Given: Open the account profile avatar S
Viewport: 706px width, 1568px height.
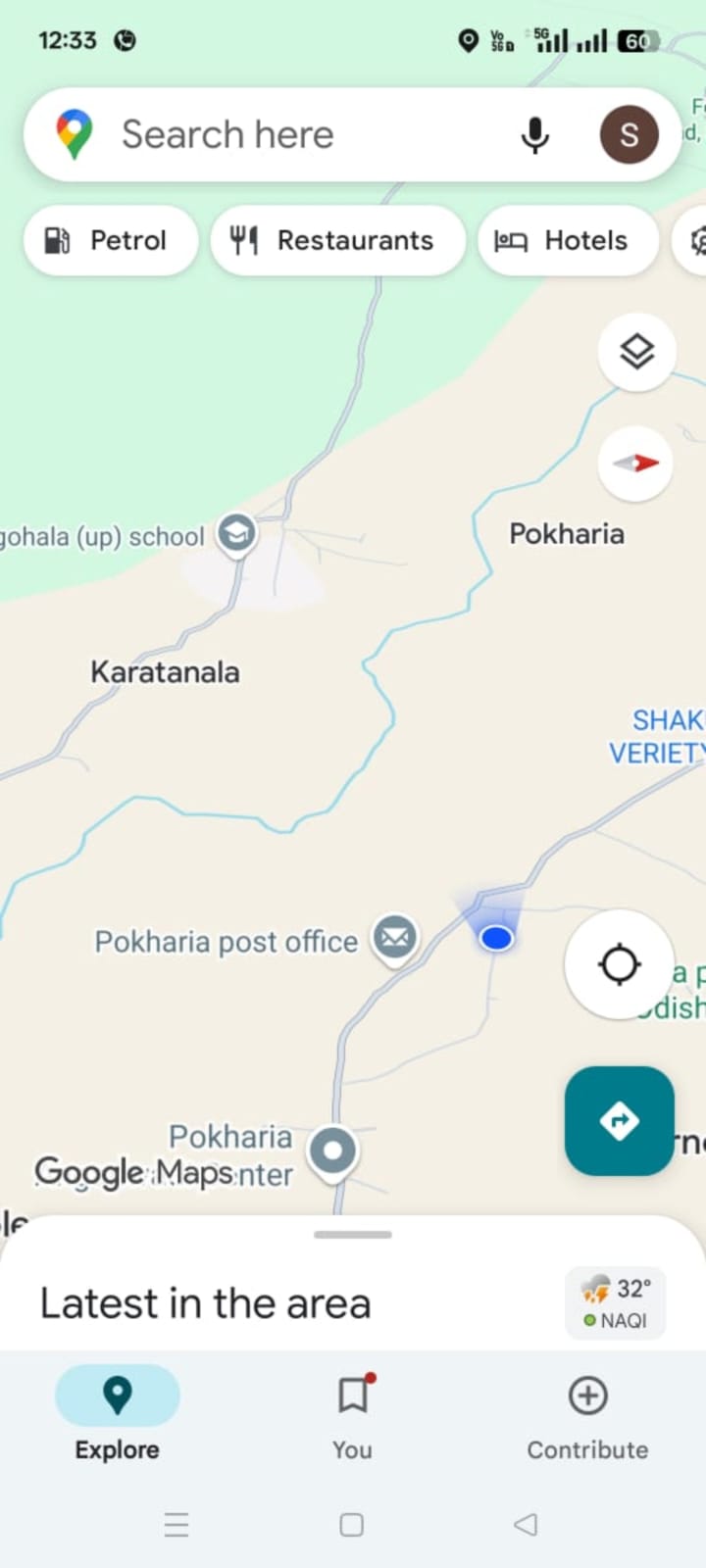Looking at the screenshot, I should tap(629, 134).
